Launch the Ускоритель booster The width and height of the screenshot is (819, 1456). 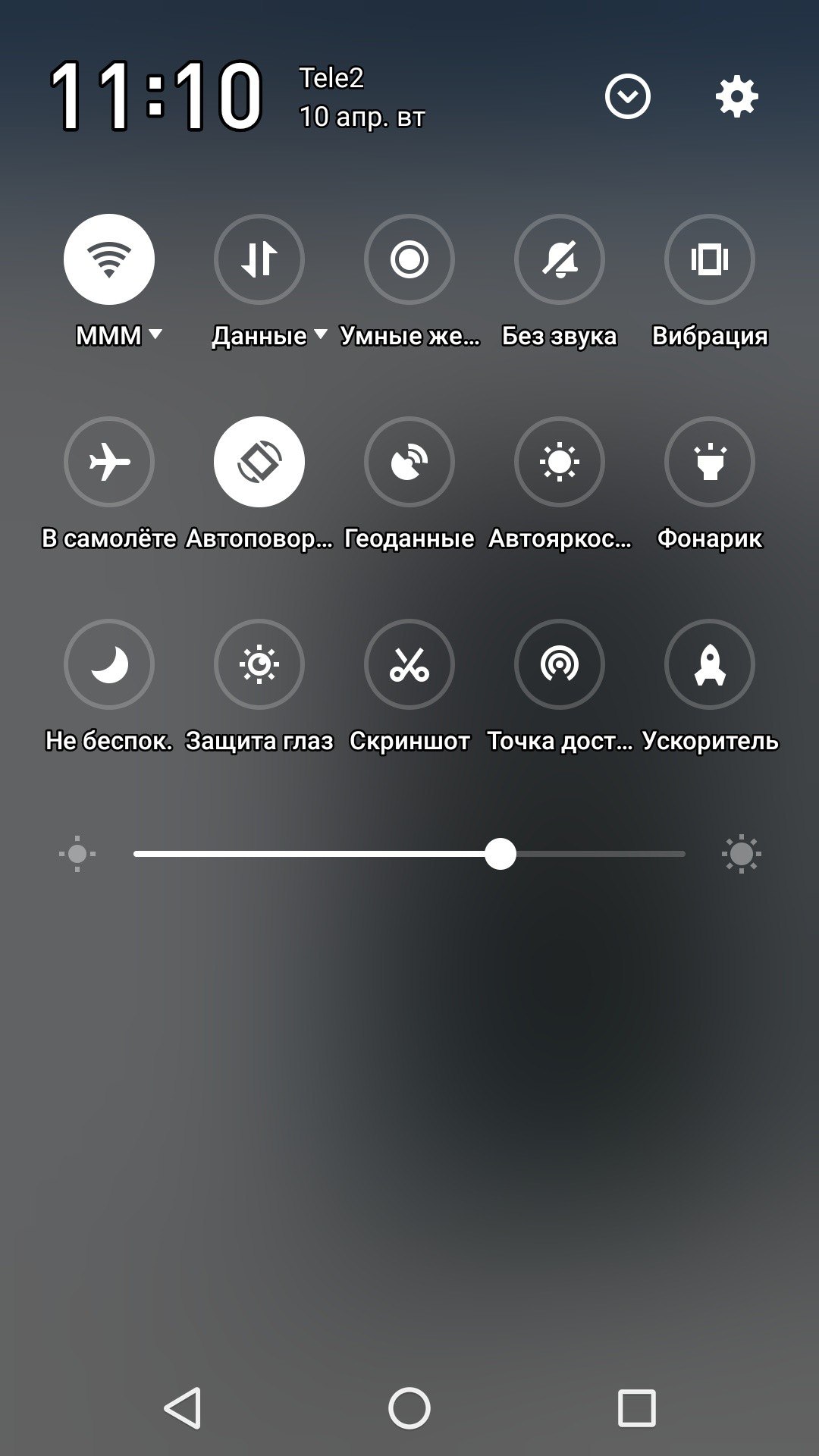pyautogui.click(x=710, y=664)
